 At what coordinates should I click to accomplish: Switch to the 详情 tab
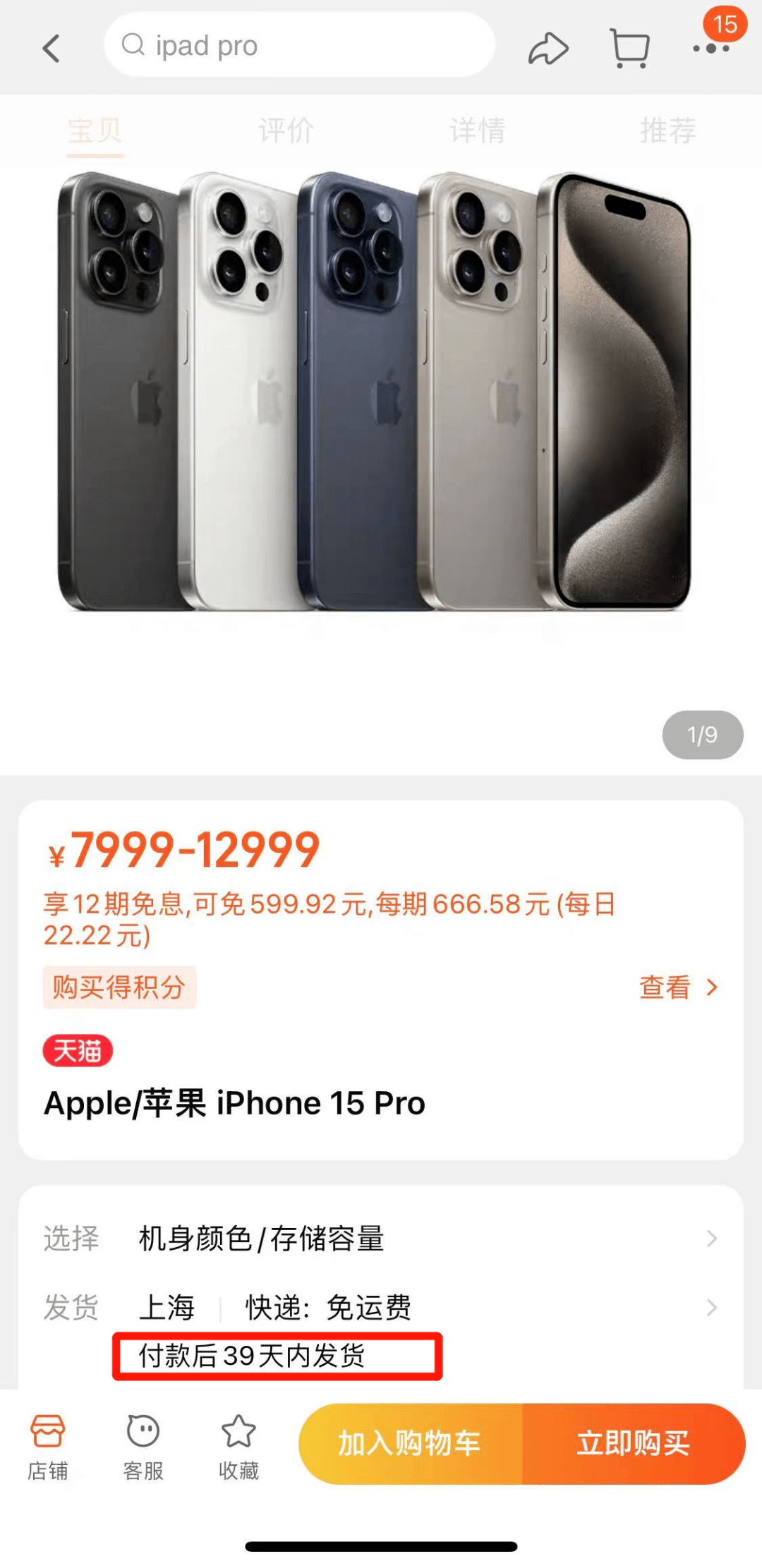pos(477,131)
